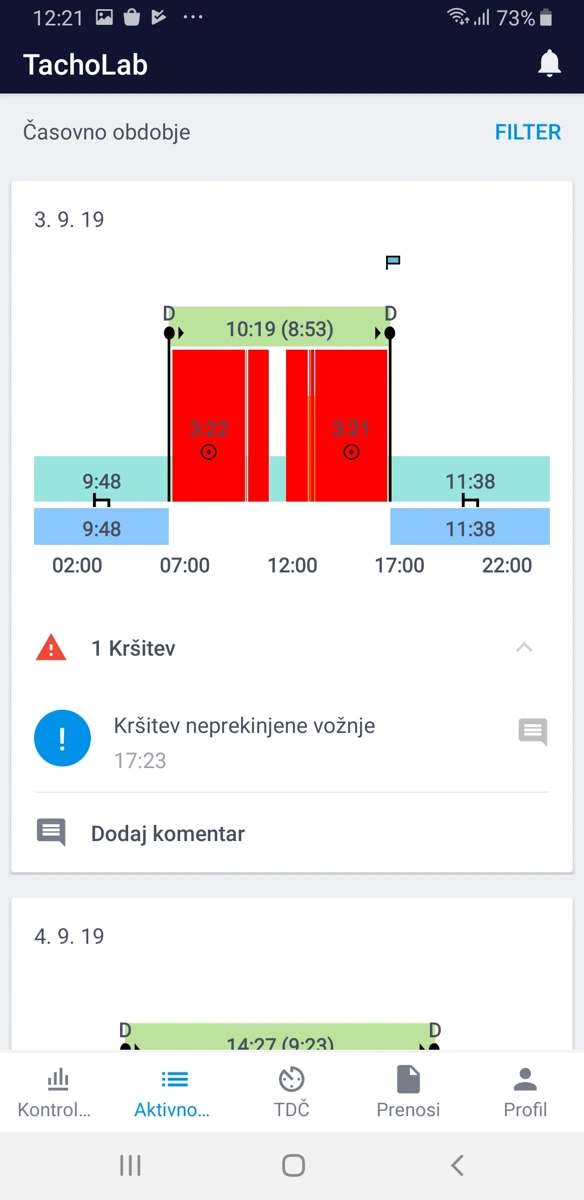The height and width of the screenshot is (1200, 584).
Task: Tap Dodaj komentar
Action: point(168,833)
